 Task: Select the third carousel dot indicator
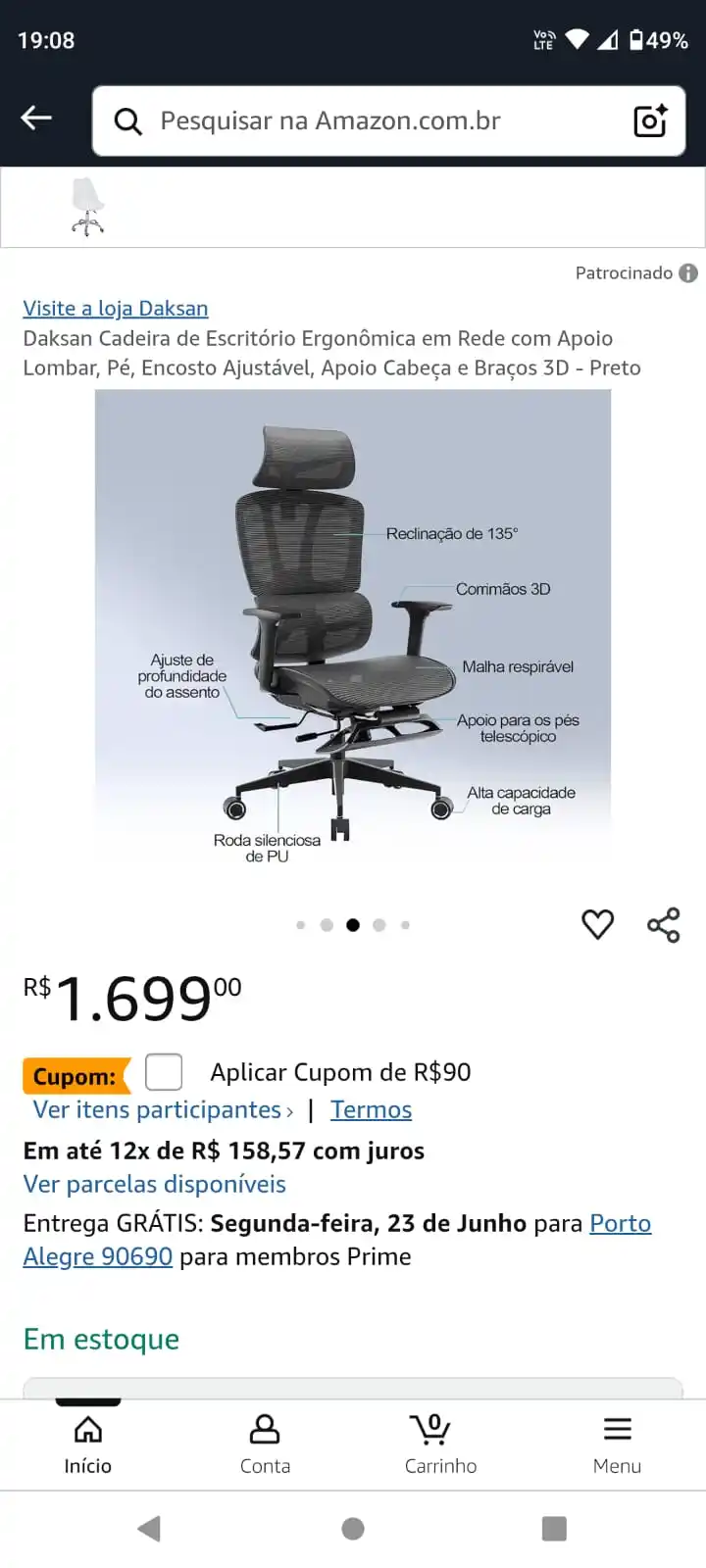click(353, 924)
